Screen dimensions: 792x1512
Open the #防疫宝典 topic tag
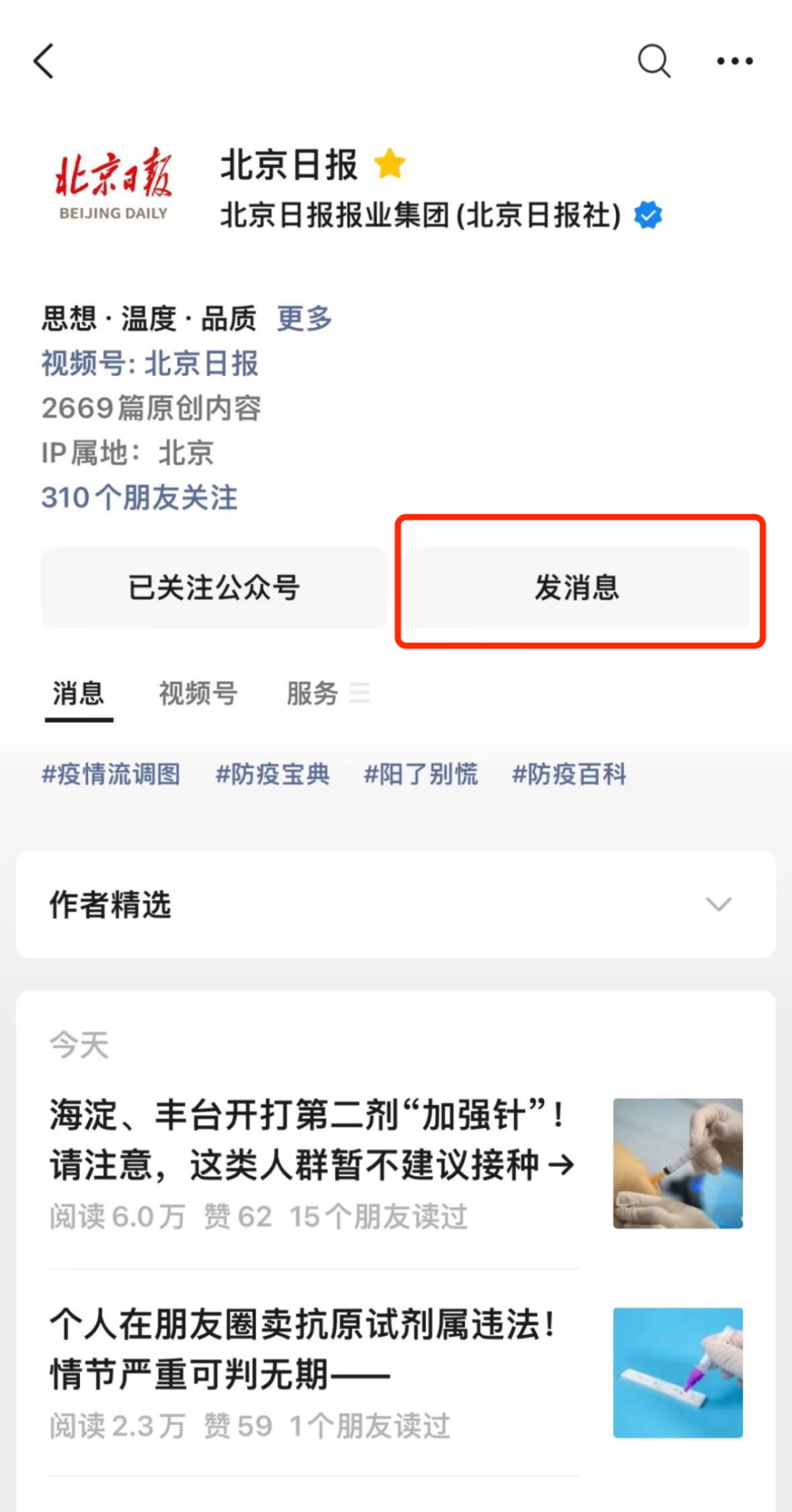tap(272, 774)
